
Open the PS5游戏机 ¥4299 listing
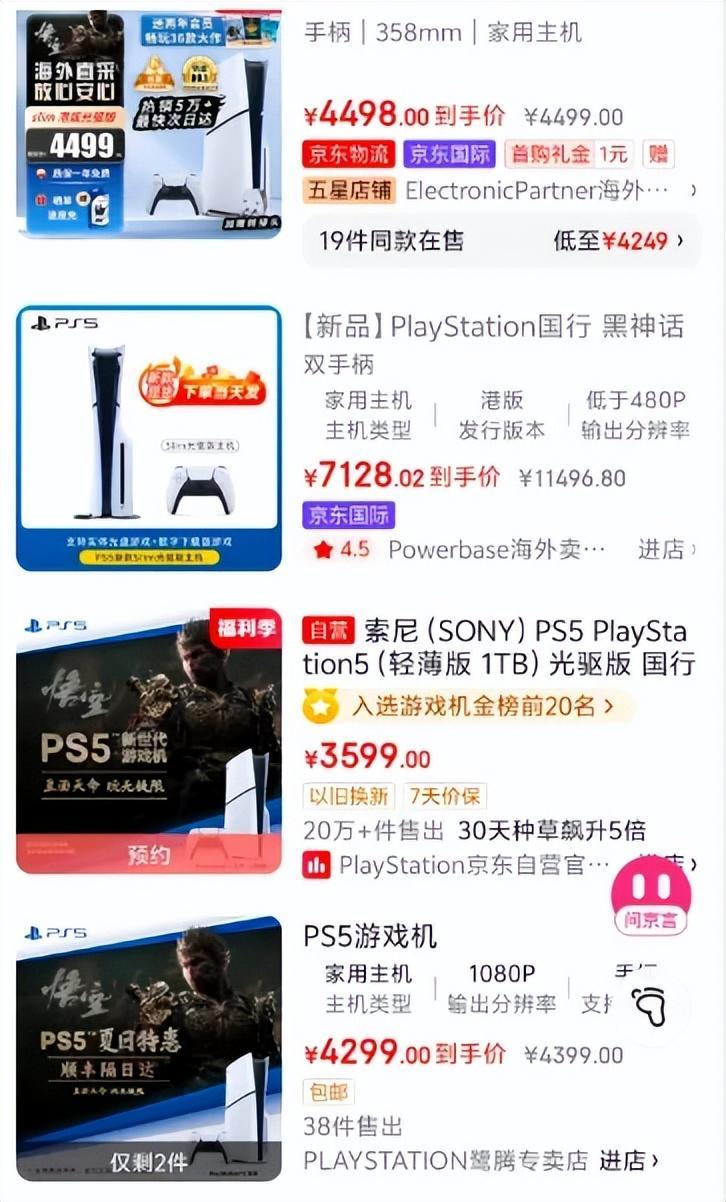pos(371,936)
